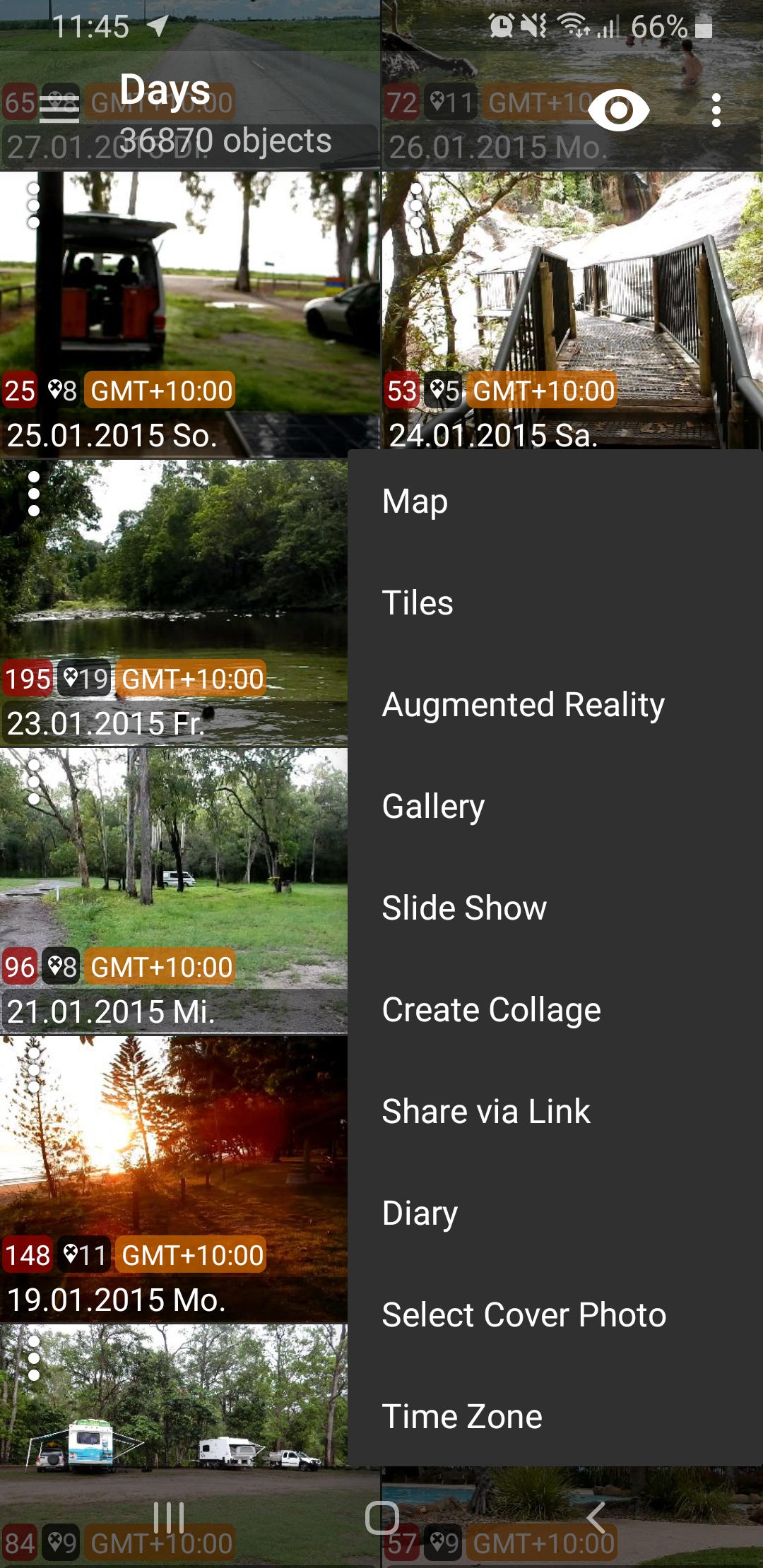The width and height of the screenshot is (763, 1568).
Task: Choose Slide Show from the menu
Action: pyautogui.click(x=463, y=908)
